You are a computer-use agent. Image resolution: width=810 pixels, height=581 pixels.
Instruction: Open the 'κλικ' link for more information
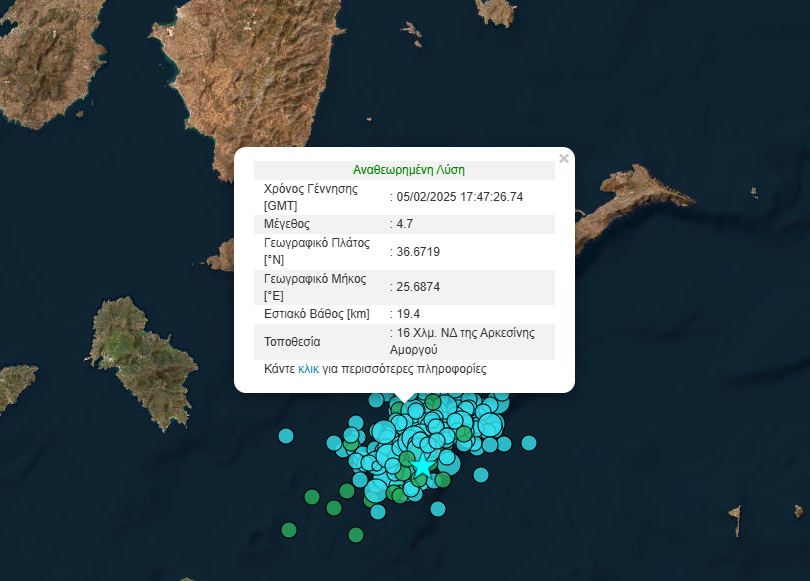(308, 369)
